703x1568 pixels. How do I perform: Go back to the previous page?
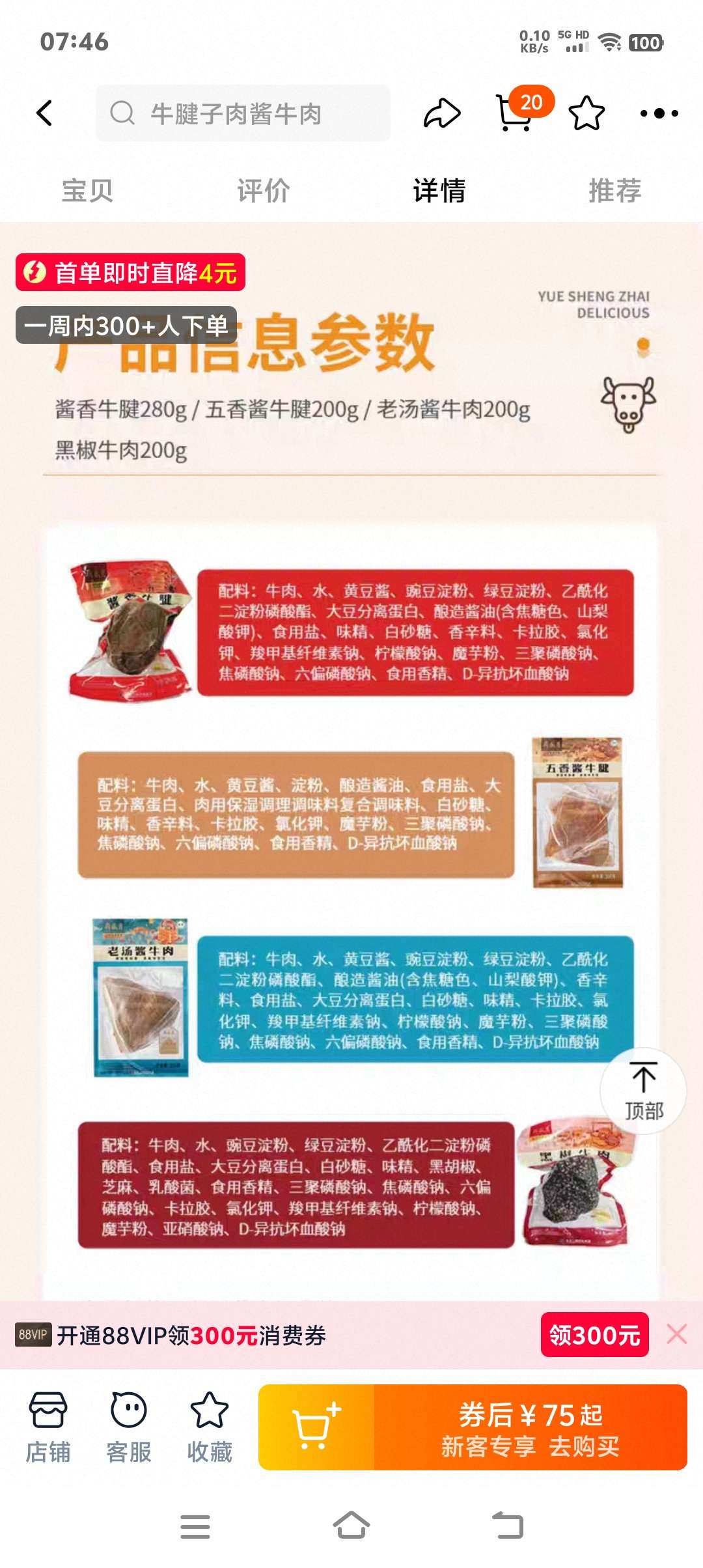coord(44,113)
